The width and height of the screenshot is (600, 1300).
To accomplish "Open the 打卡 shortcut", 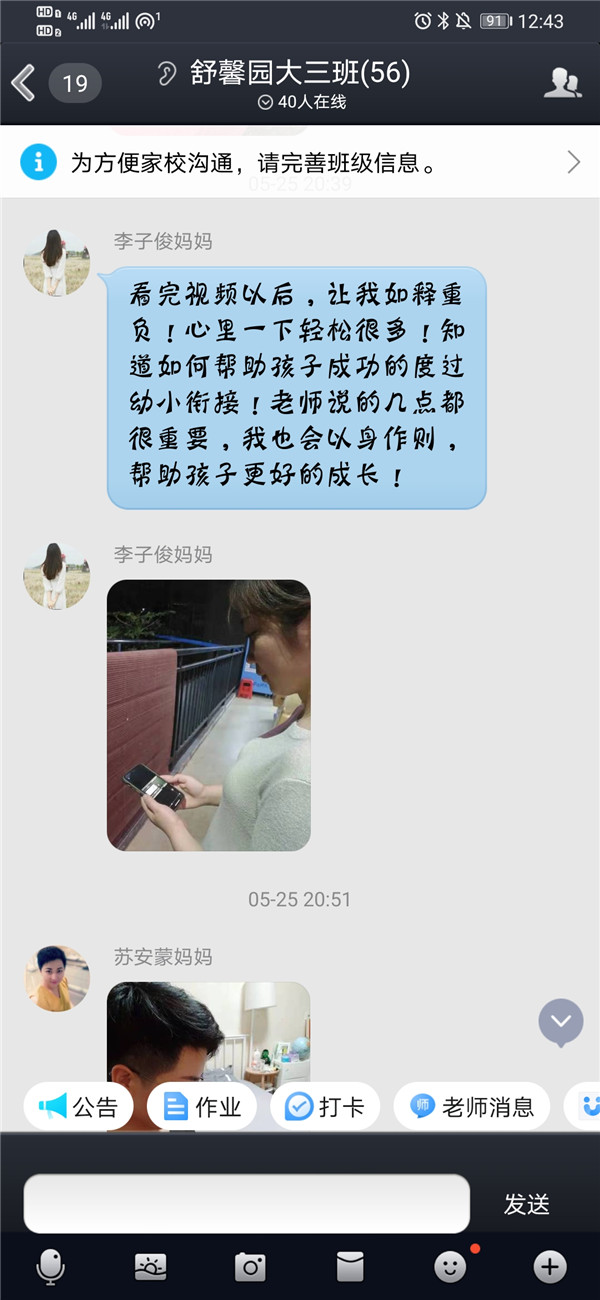I will pyautogui.click(x=325, y=1107).
